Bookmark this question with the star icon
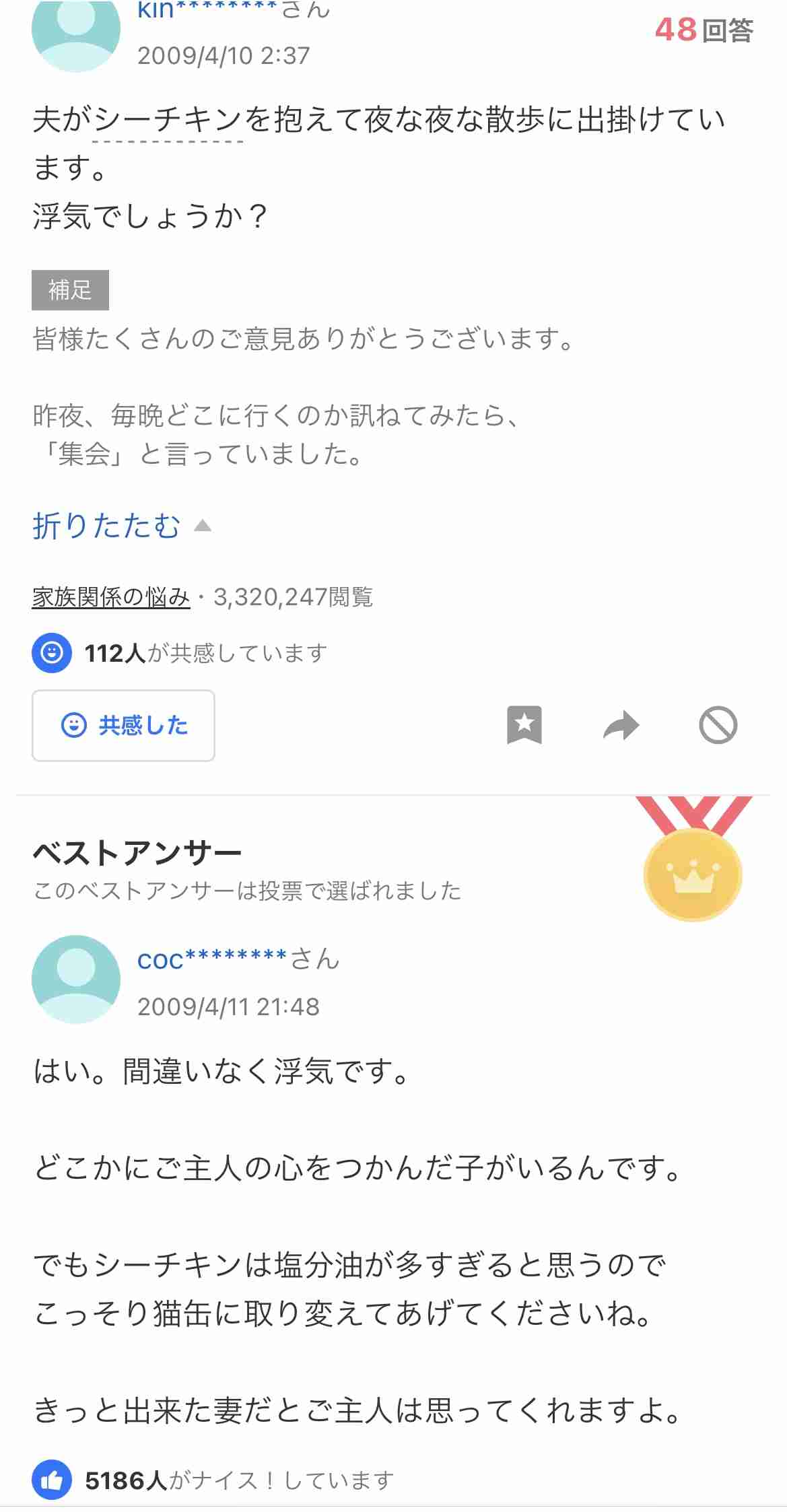787x1512 pixels. pyautogui.click(x=524, y=725)
